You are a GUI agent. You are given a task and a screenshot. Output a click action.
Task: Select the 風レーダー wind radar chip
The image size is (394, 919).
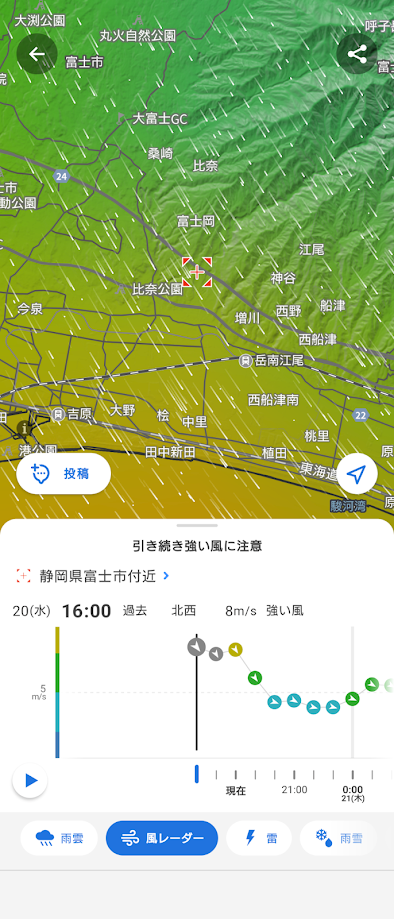pyautogui.click(x=162, y=838)
